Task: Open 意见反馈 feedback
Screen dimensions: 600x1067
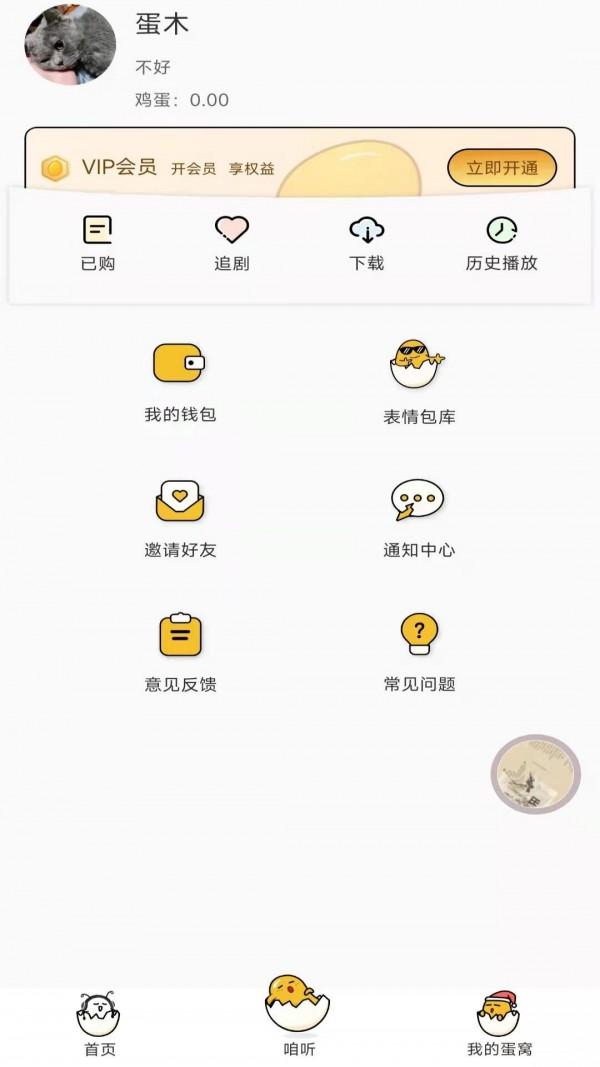Action: click(180, 652)
